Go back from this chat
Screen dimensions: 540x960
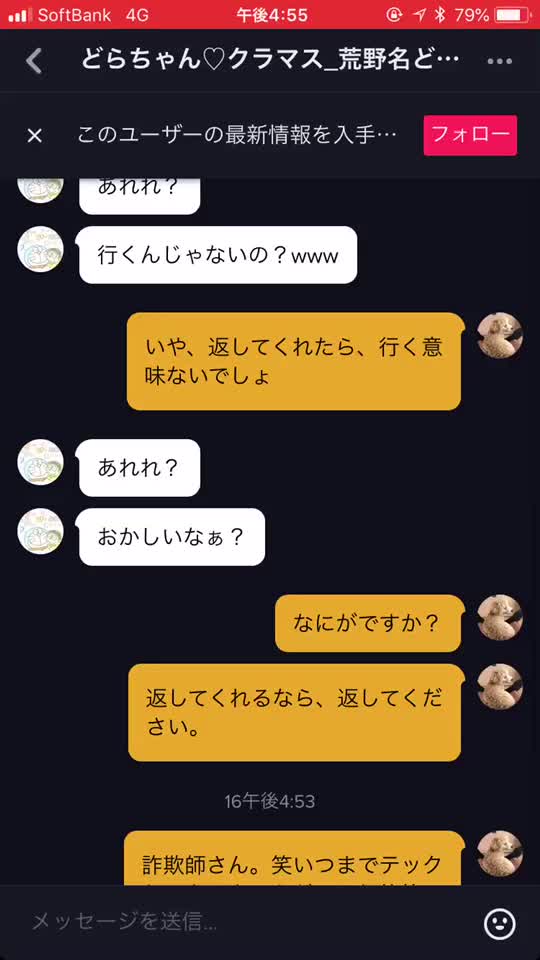(34, 61)
